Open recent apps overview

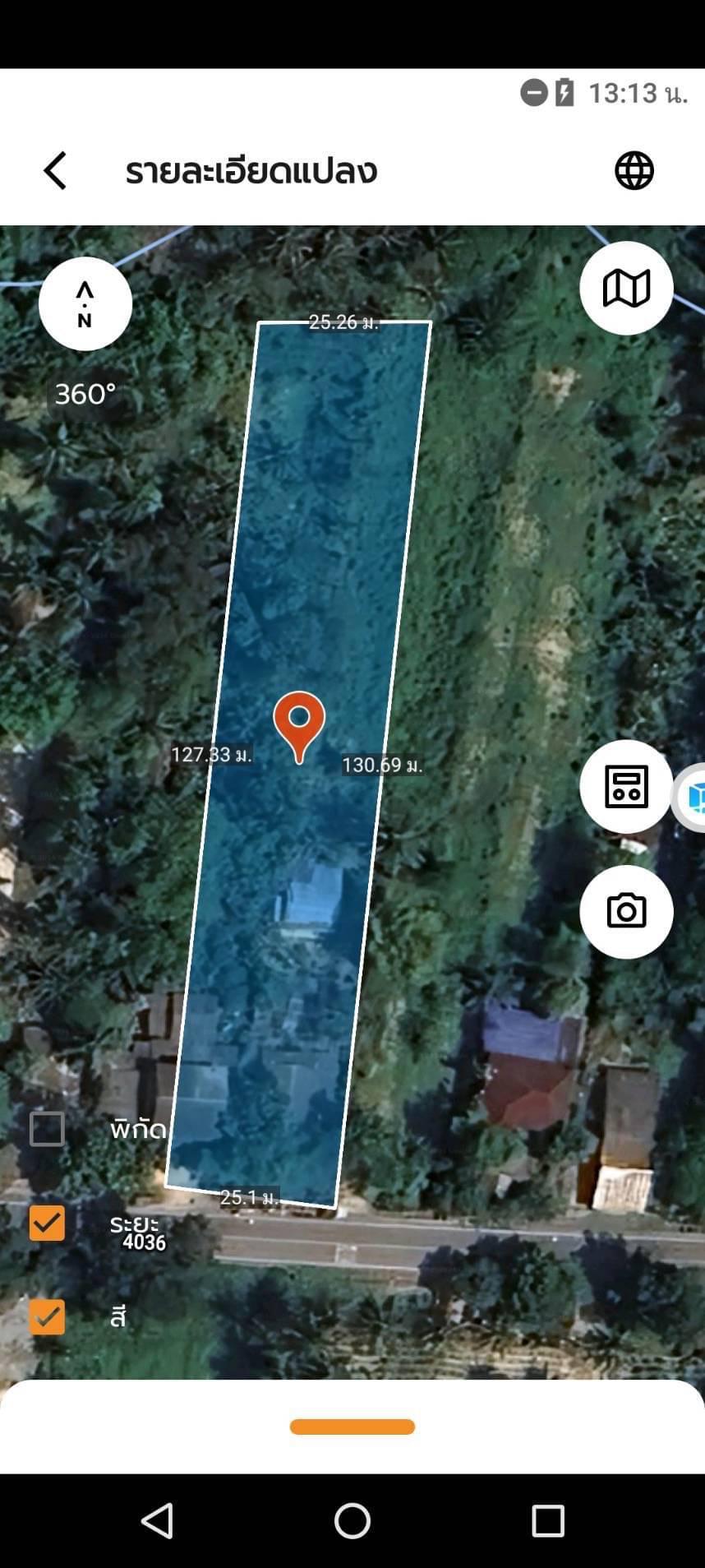point(548,1521)
